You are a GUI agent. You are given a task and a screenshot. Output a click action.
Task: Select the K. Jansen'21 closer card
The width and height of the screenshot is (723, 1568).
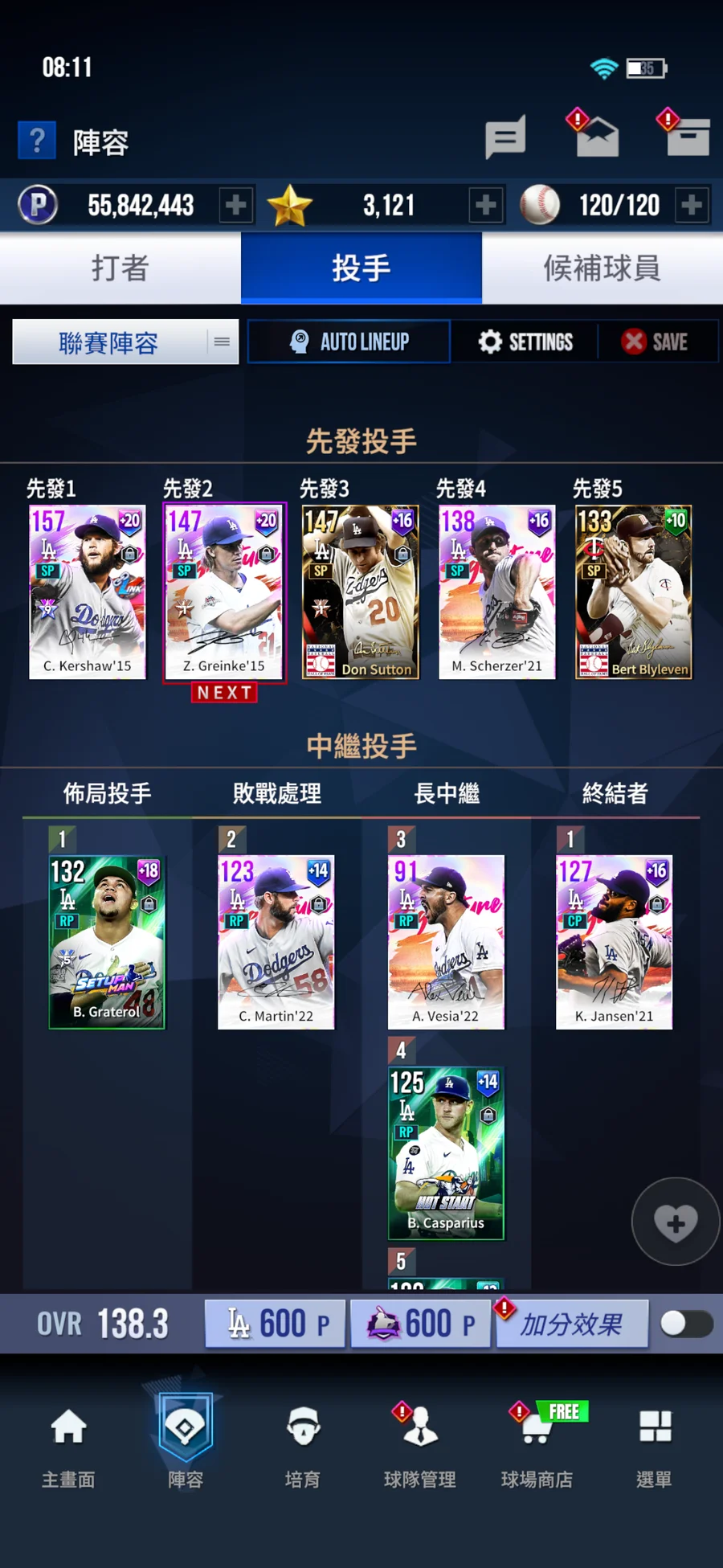615,942
